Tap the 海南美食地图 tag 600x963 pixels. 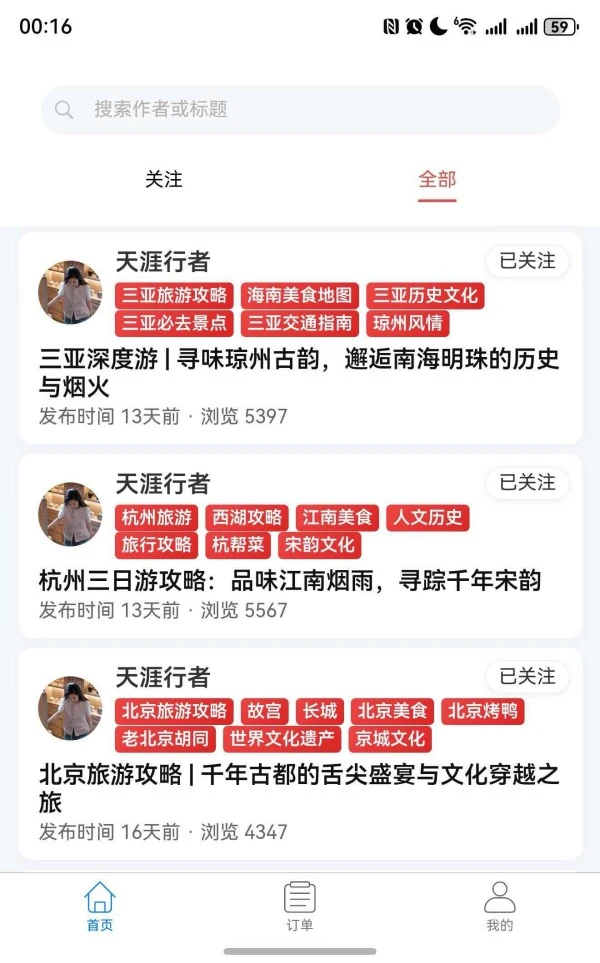(x=300, y=296)
